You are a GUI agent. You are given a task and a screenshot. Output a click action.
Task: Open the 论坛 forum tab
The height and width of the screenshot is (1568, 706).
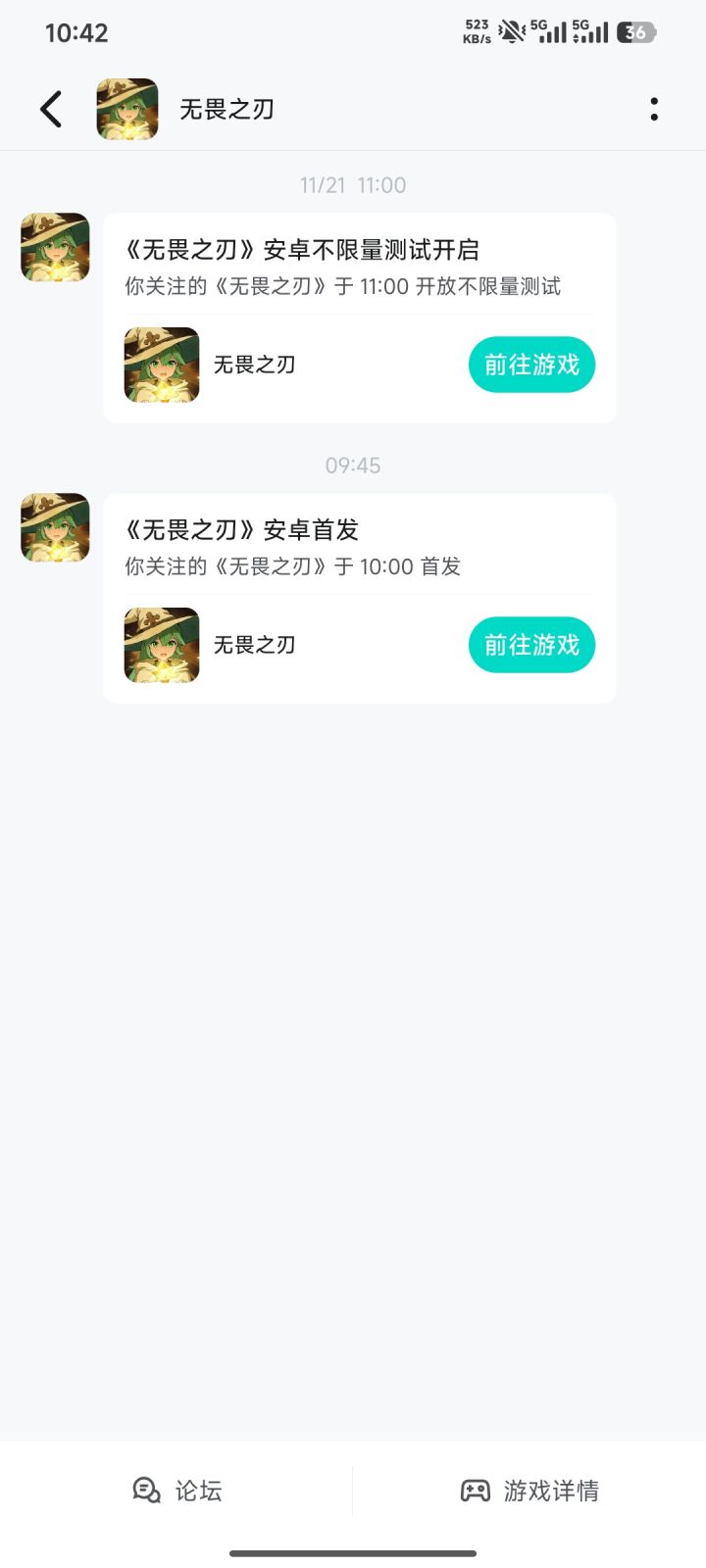[177, 1491]
